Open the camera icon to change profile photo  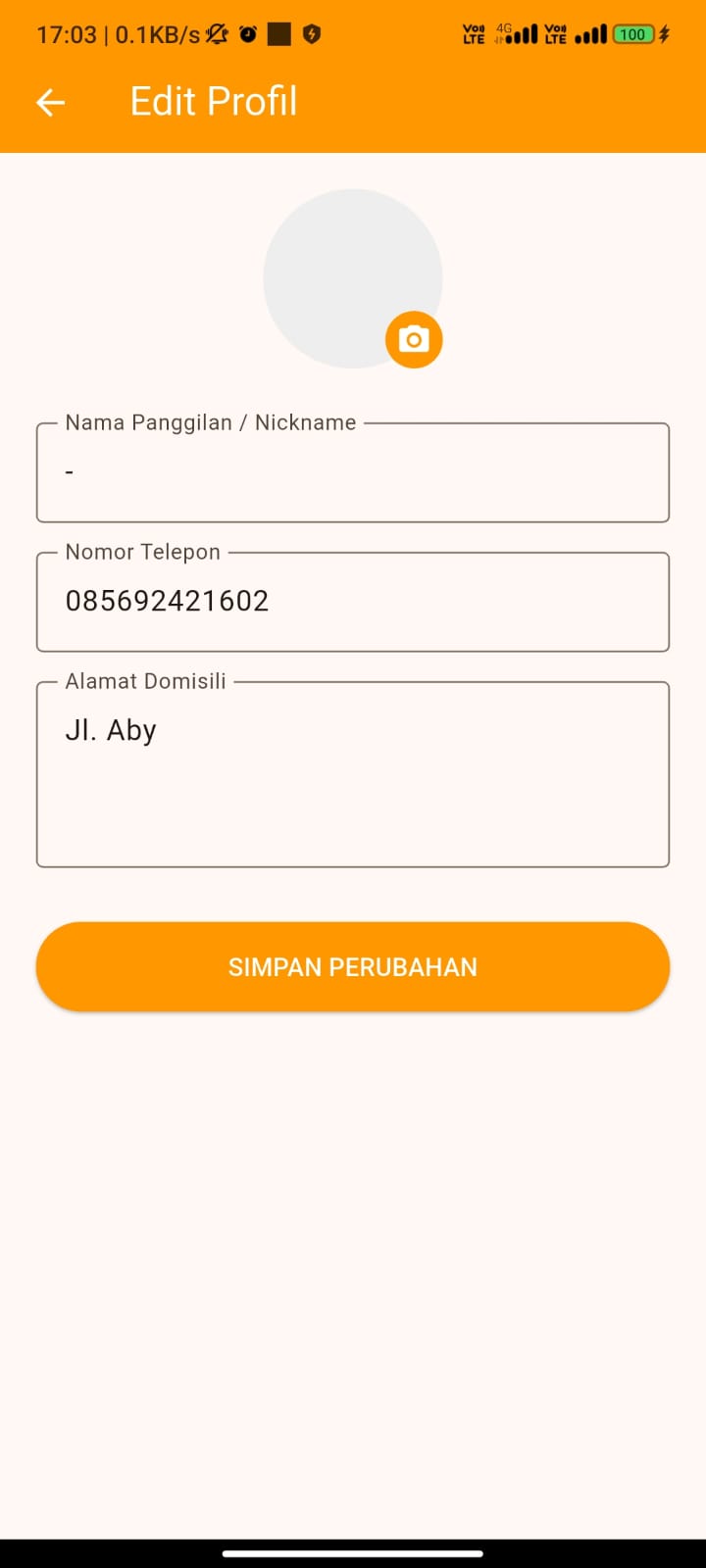tap(414, 338)
